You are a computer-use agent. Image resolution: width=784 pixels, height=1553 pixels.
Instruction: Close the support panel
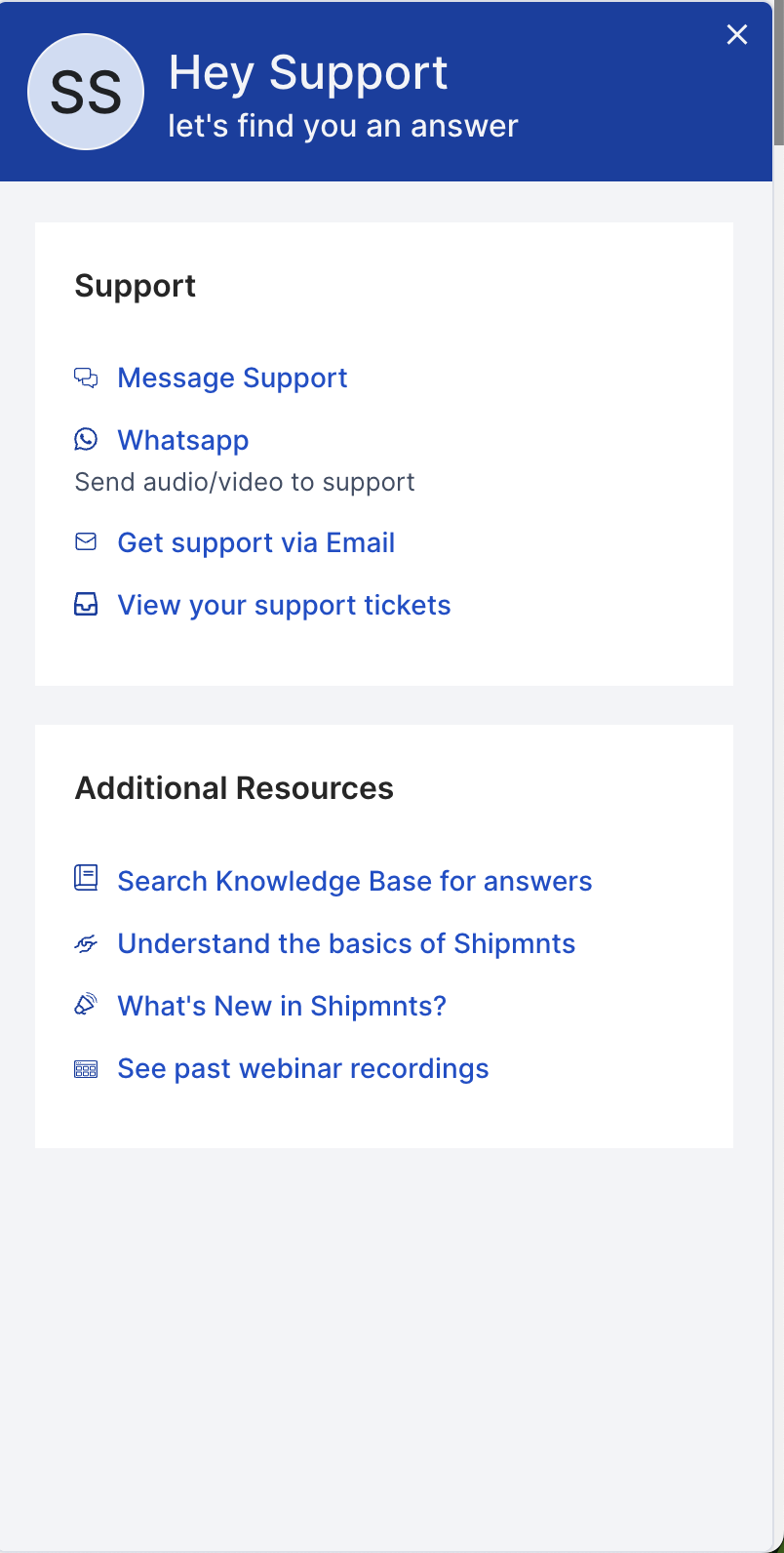[x=737, y=35]
